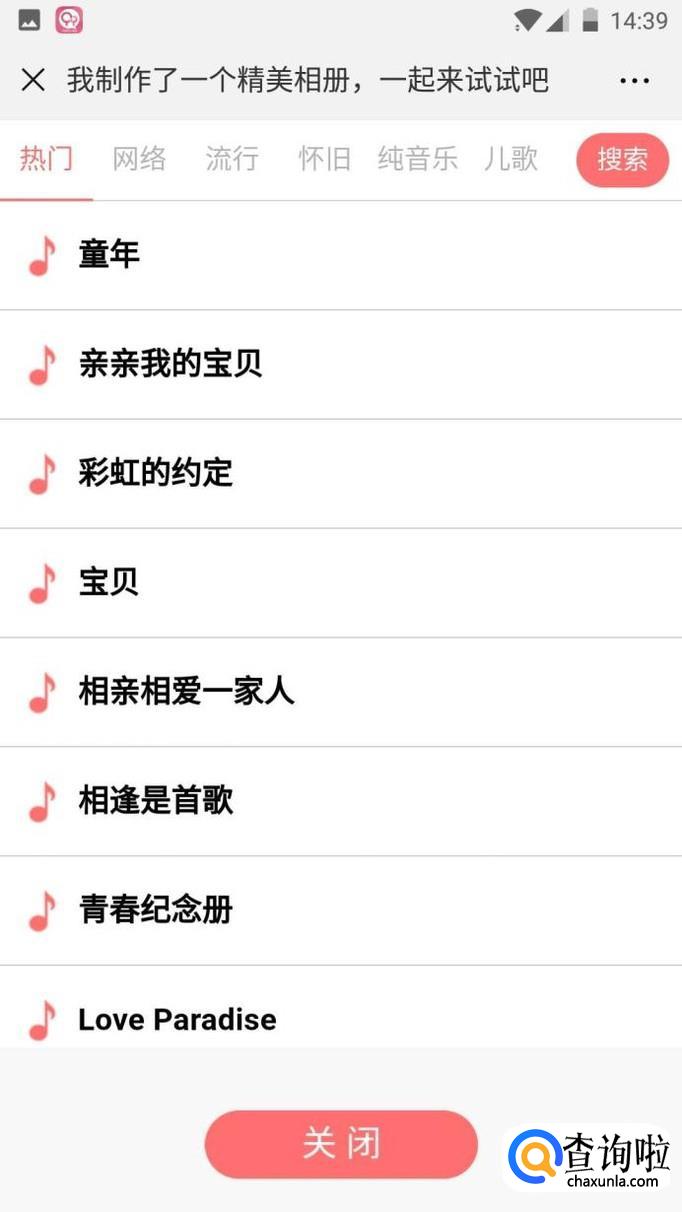Select the song 童年
The height and width of the screenshot is (1212, 682).
point(109,256)
